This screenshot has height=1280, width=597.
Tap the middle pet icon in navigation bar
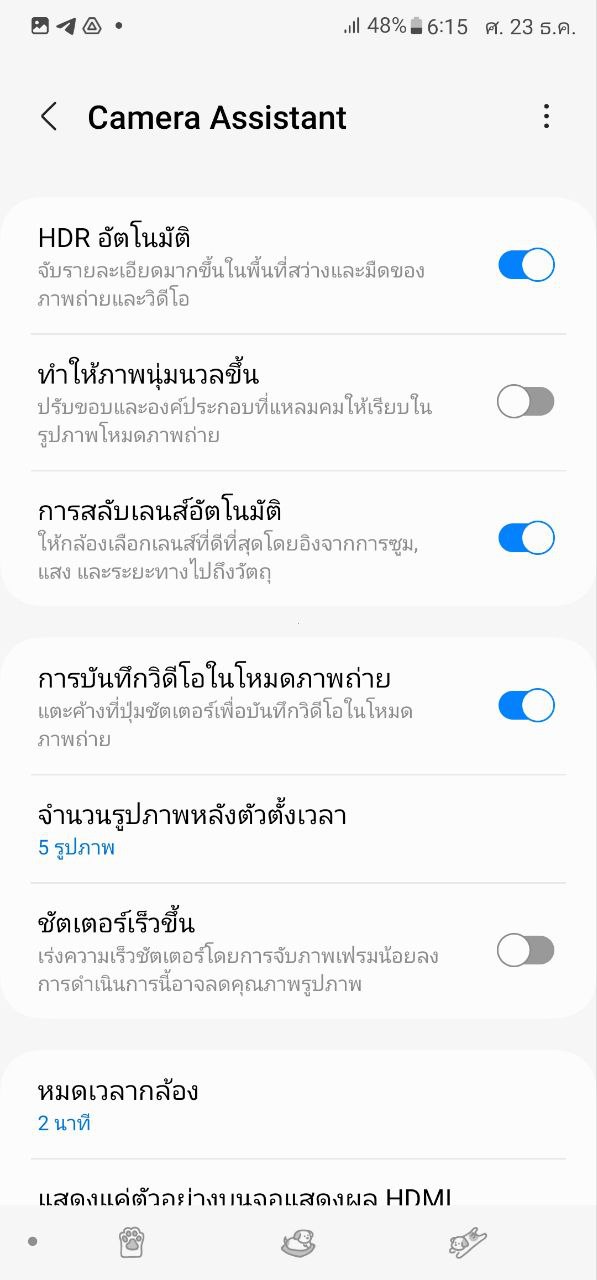point(298,1242)
